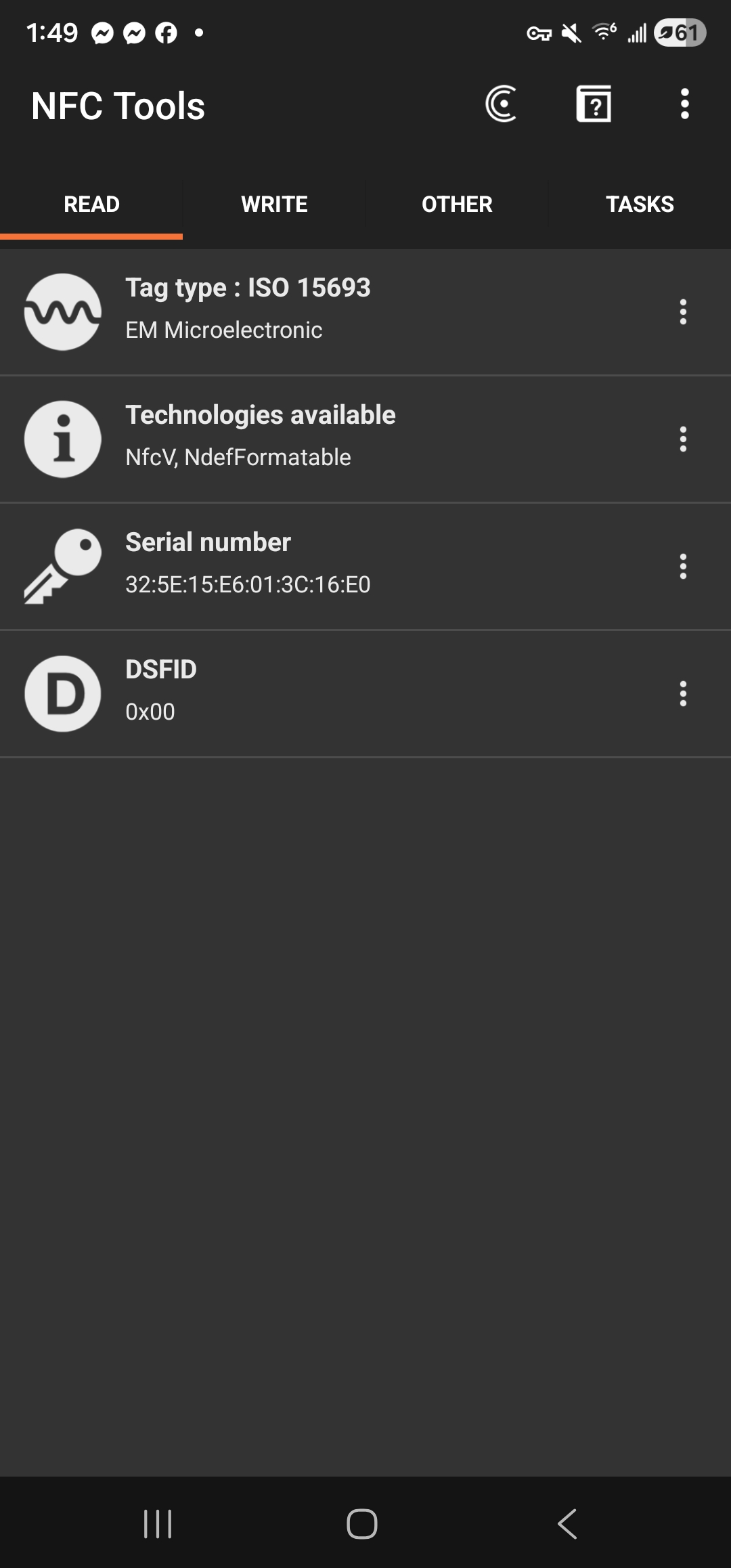Show more options for DSFID

click(x=683, y=693)
